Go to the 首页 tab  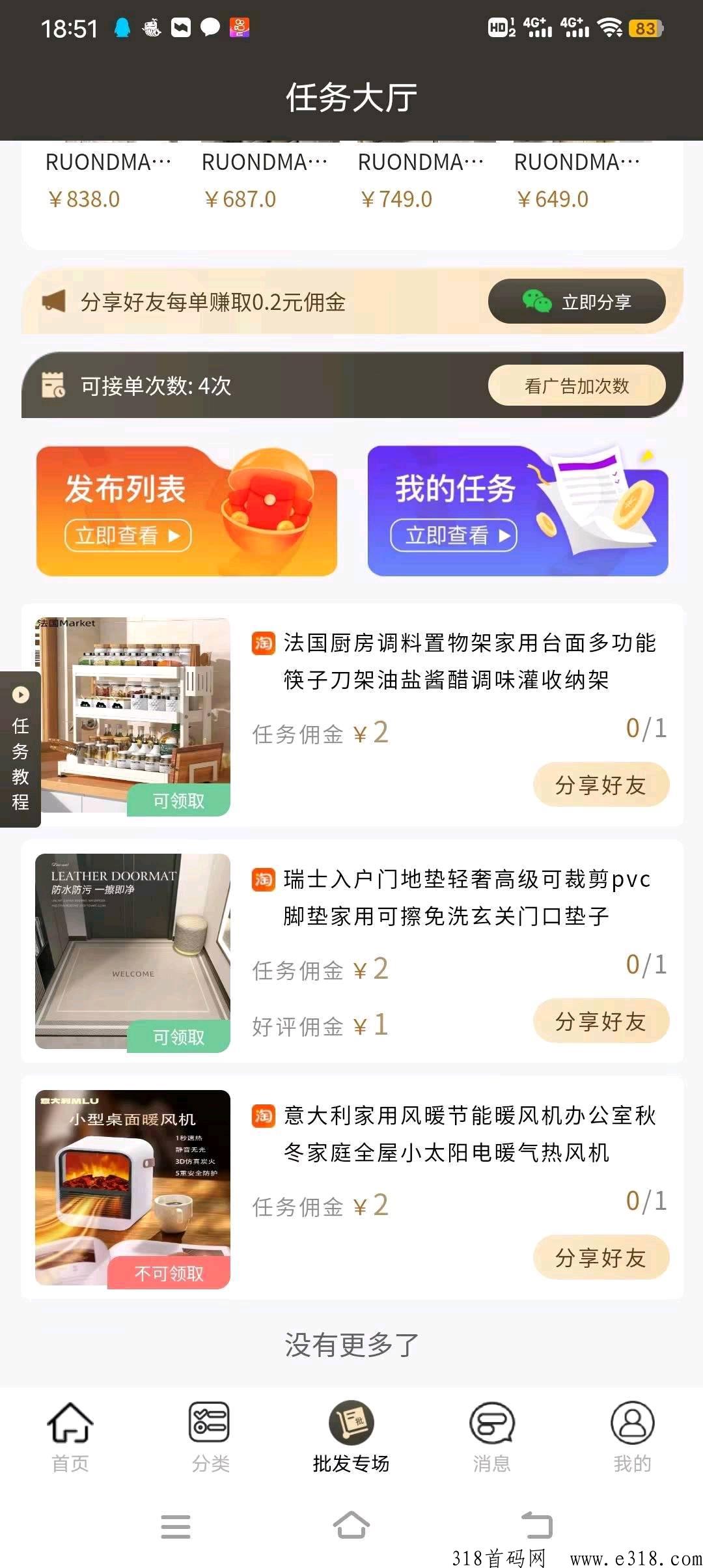point(70,1436)
